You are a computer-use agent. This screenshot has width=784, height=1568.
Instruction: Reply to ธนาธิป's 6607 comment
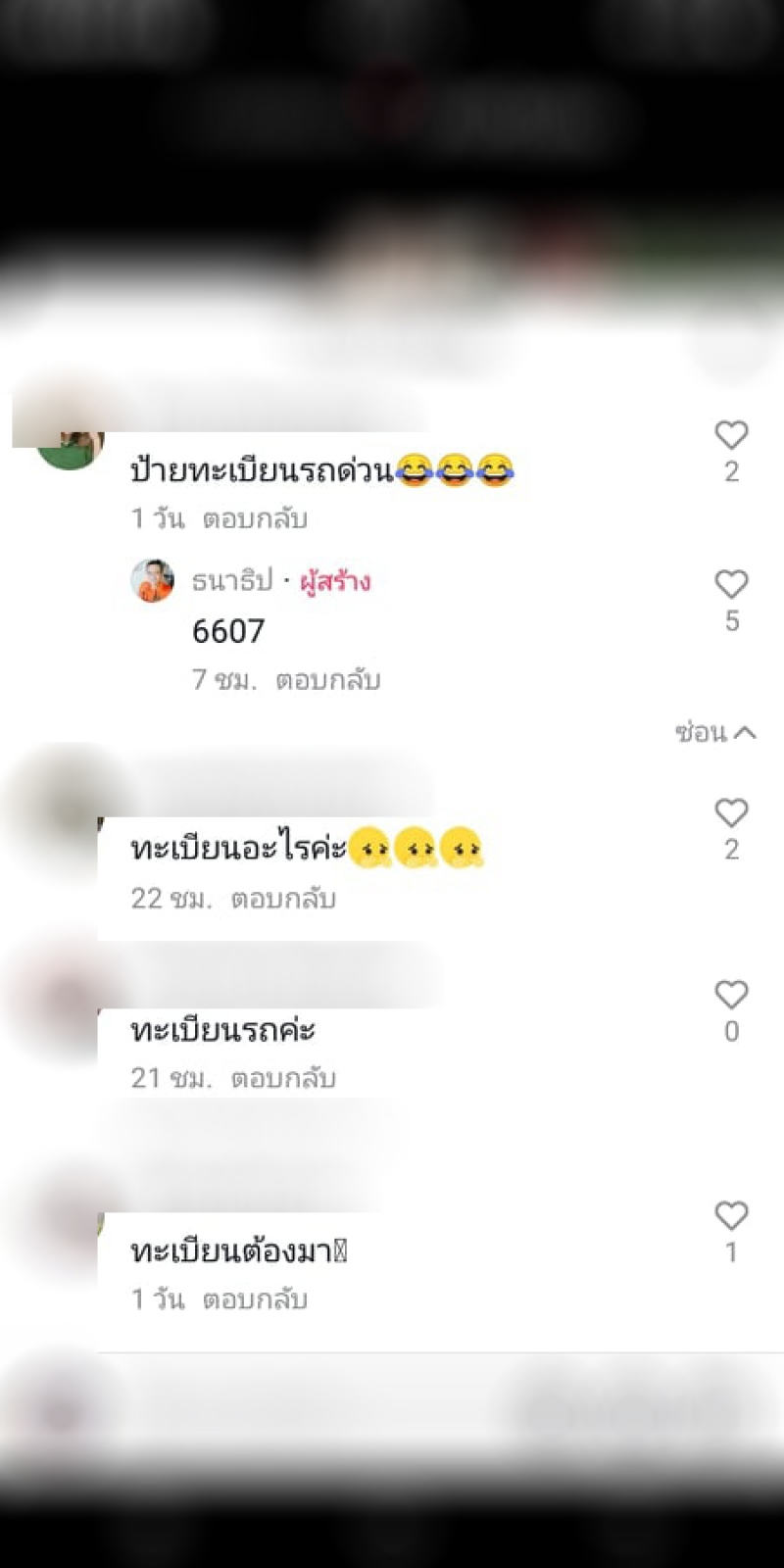(327, 680)
